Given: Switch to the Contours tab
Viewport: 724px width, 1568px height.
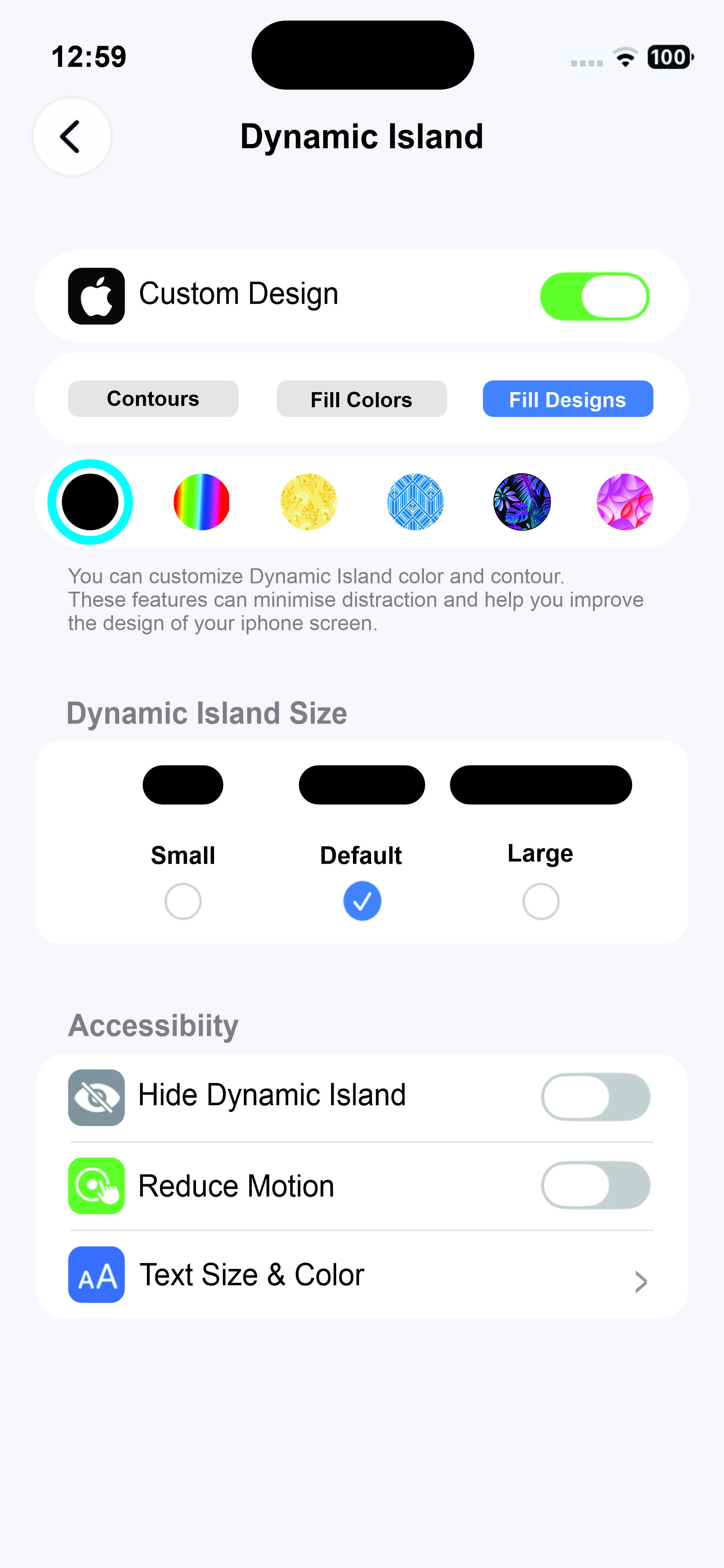Looking at the screenshot, I should (x=153, y=399).
